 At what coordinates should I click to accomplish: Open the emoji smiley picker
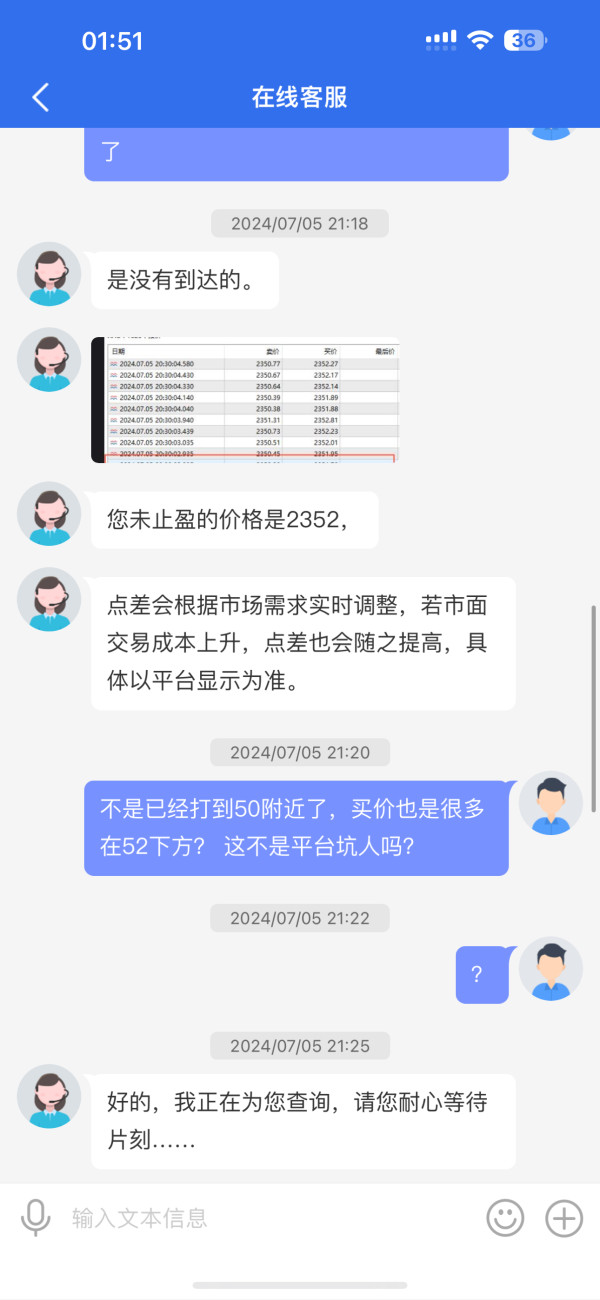click(x=505, y=1218)
